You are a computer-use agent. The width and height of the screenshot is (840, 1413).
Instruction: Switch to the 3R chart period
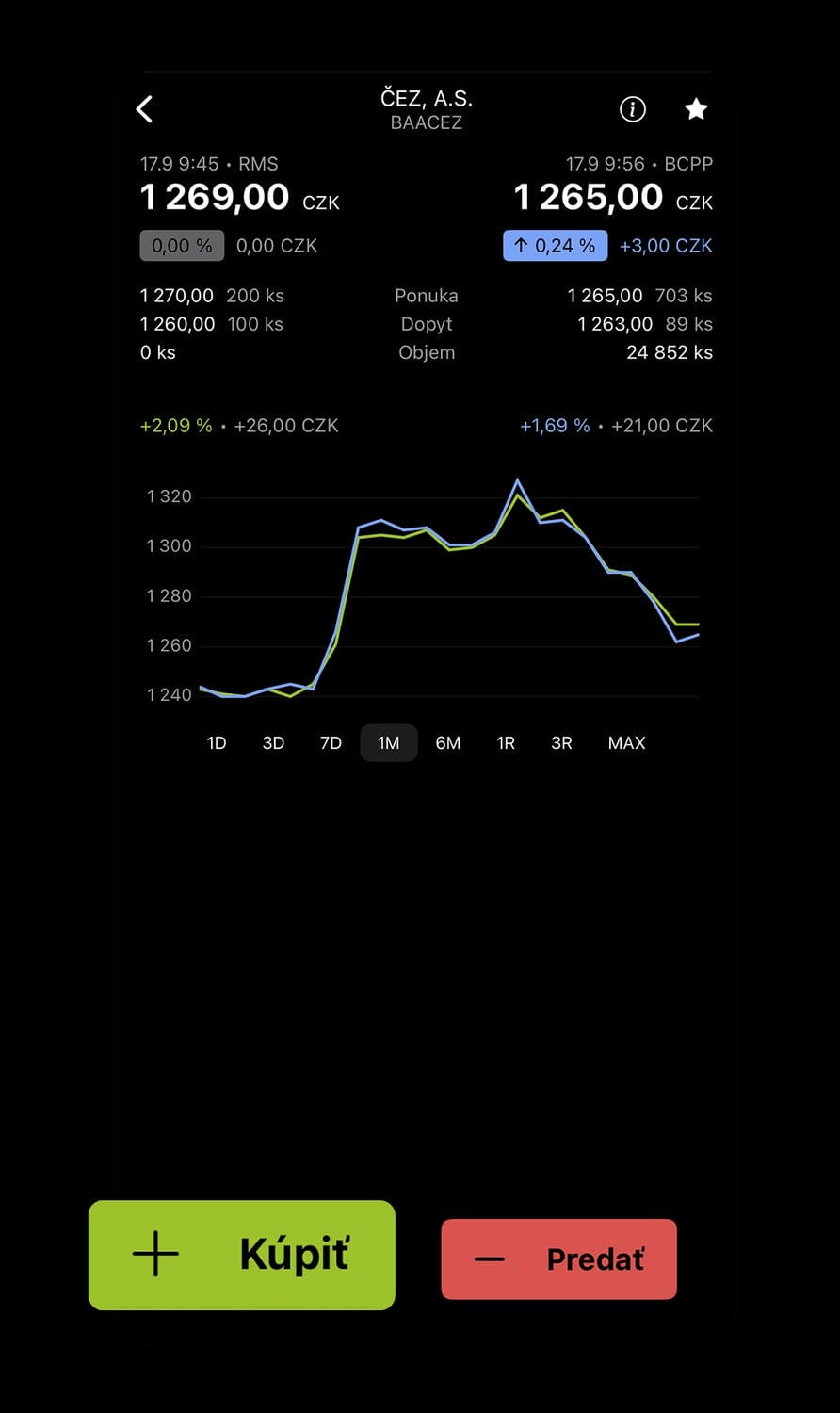coord(561,742)
